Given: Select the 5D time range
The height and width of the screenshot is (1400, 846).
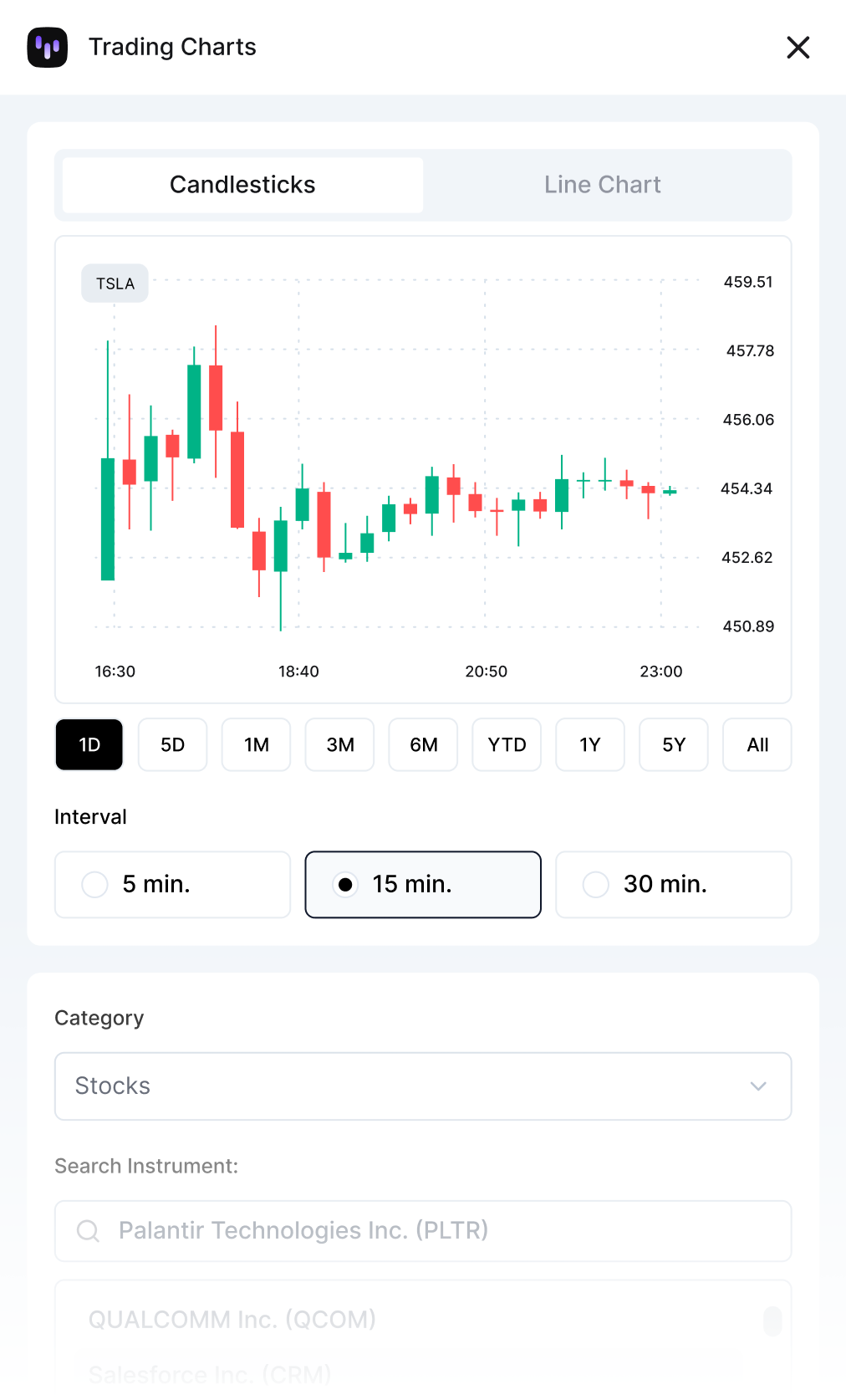Looking at the screenshot, I should click(172, 744).
